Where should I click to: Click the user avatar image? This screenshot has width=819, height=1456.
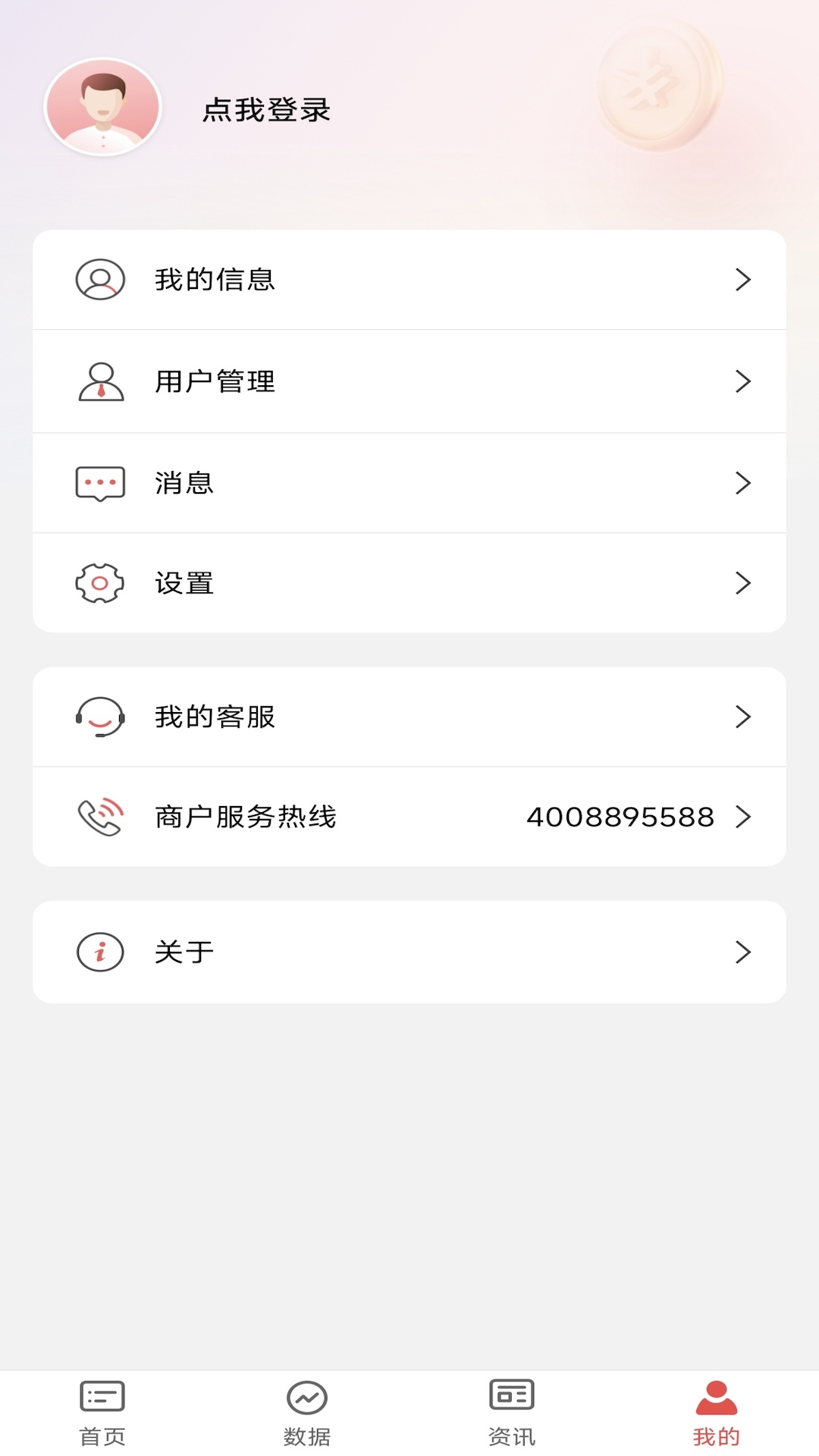[102, 107]
